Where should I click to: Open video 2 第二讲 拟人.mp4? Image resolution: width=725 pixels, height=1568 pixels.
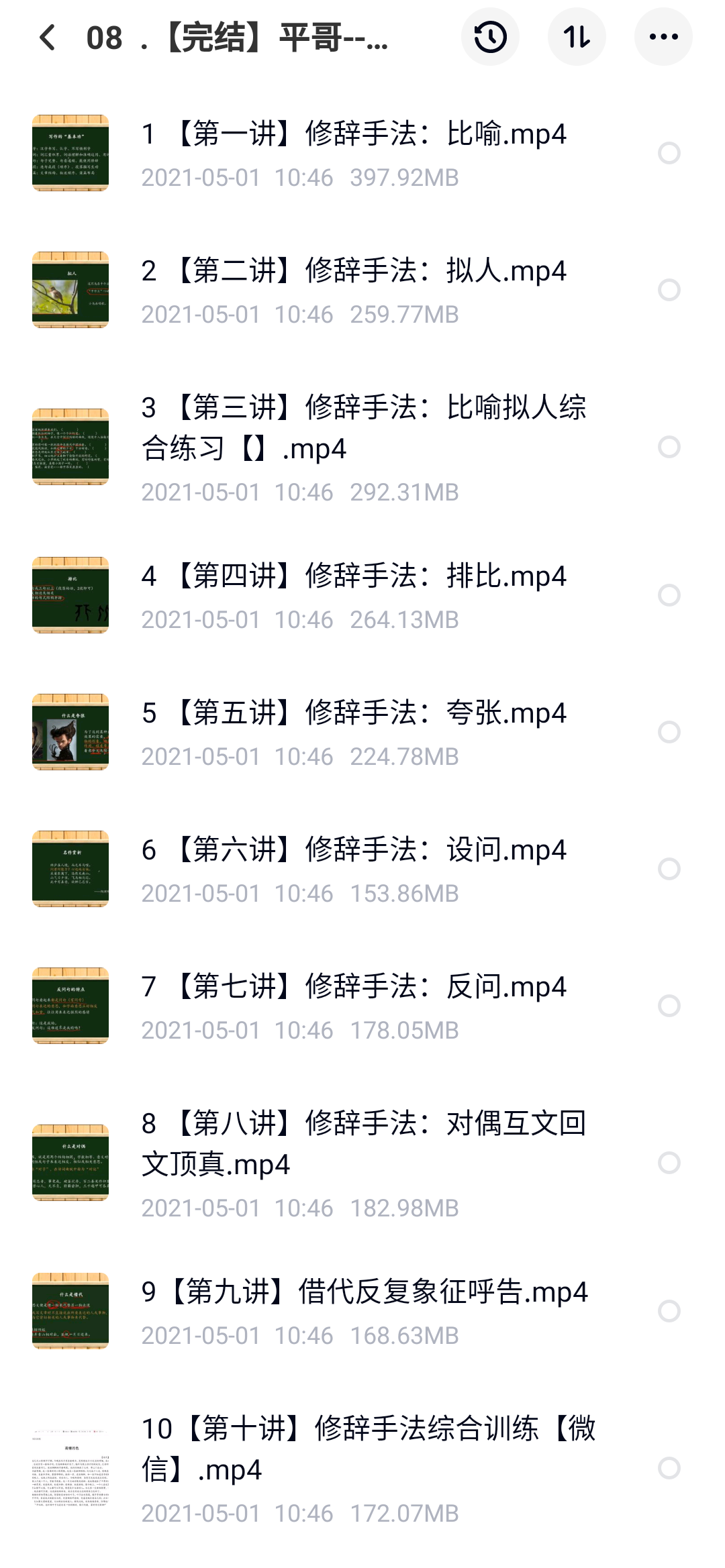(x=354, y=271)
